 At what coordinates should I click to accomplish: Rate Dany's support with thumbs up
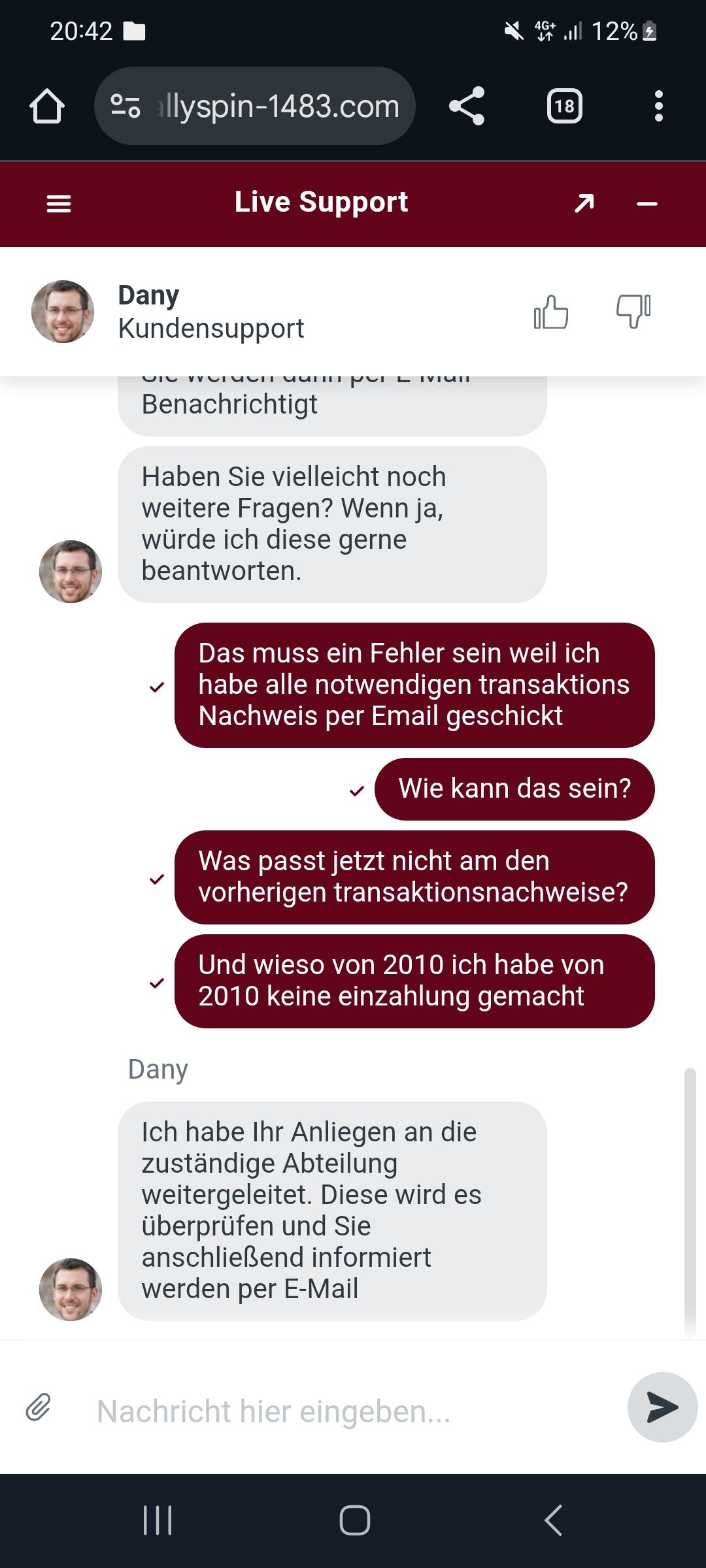(x=550, y=312)
